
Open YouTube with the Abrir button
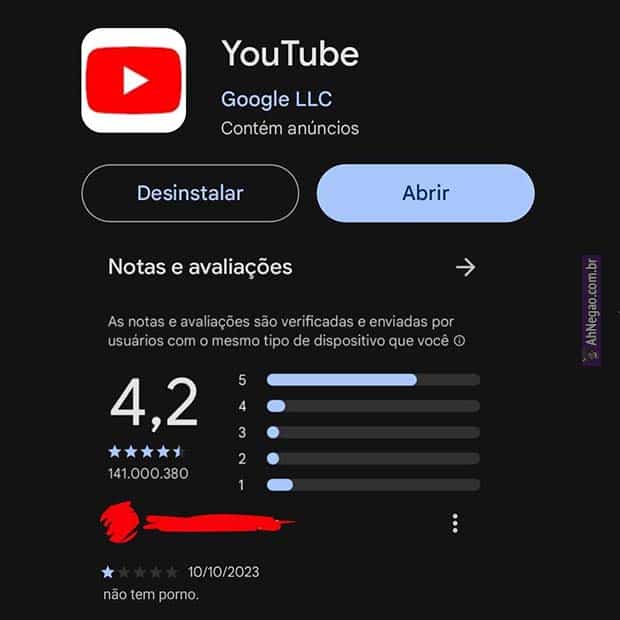pyautogui.click(x=425, y=193)
